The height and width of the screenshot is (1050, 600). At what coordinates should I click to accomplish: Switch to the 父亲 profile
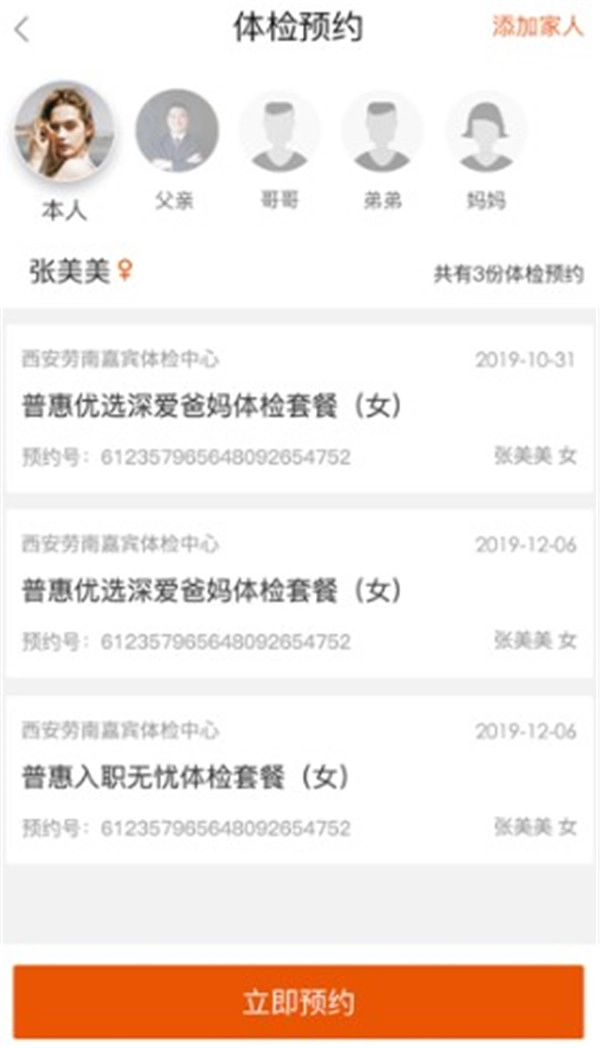[176, 131]
